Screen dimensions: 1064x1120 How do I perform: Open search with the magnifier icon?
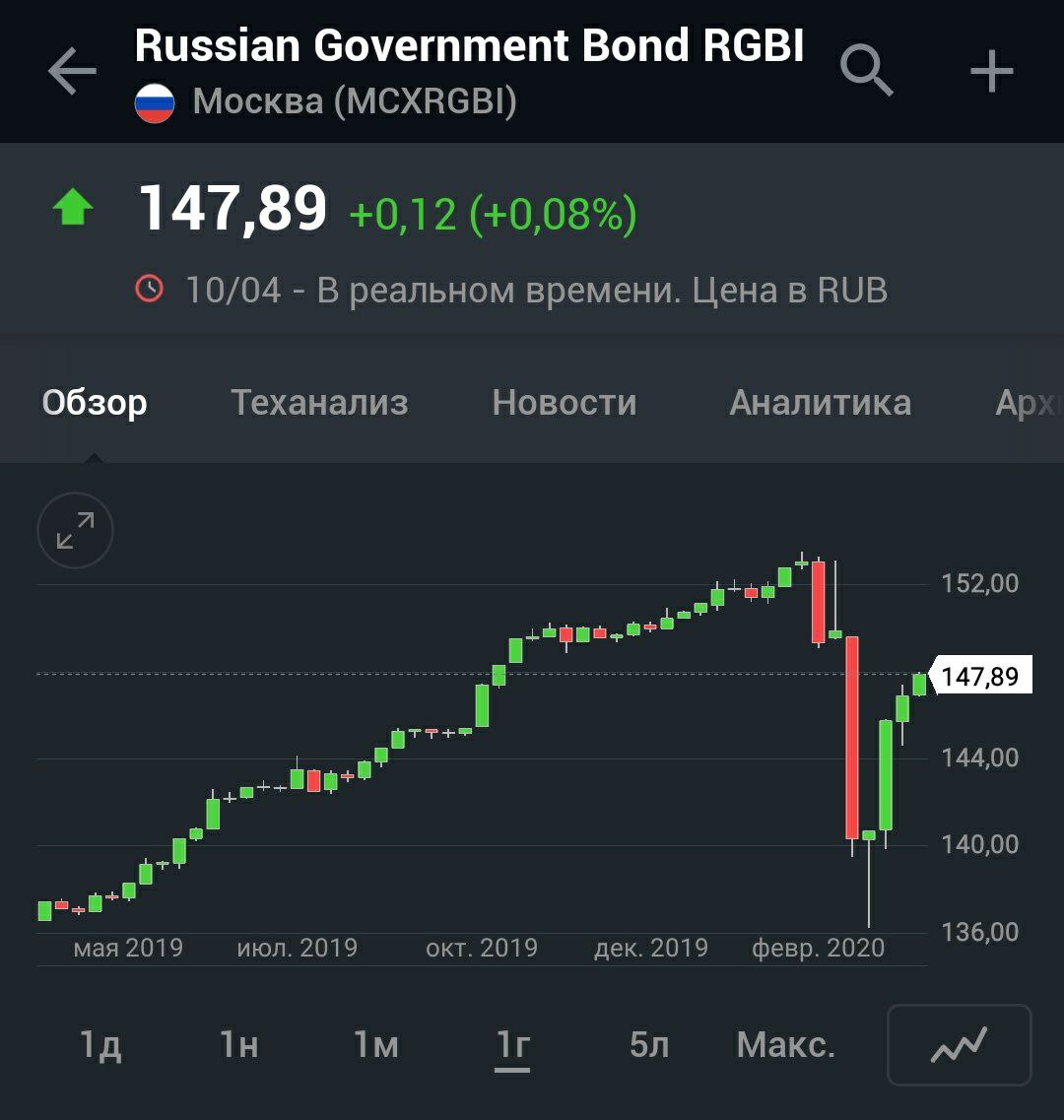[x=866, y=71]
